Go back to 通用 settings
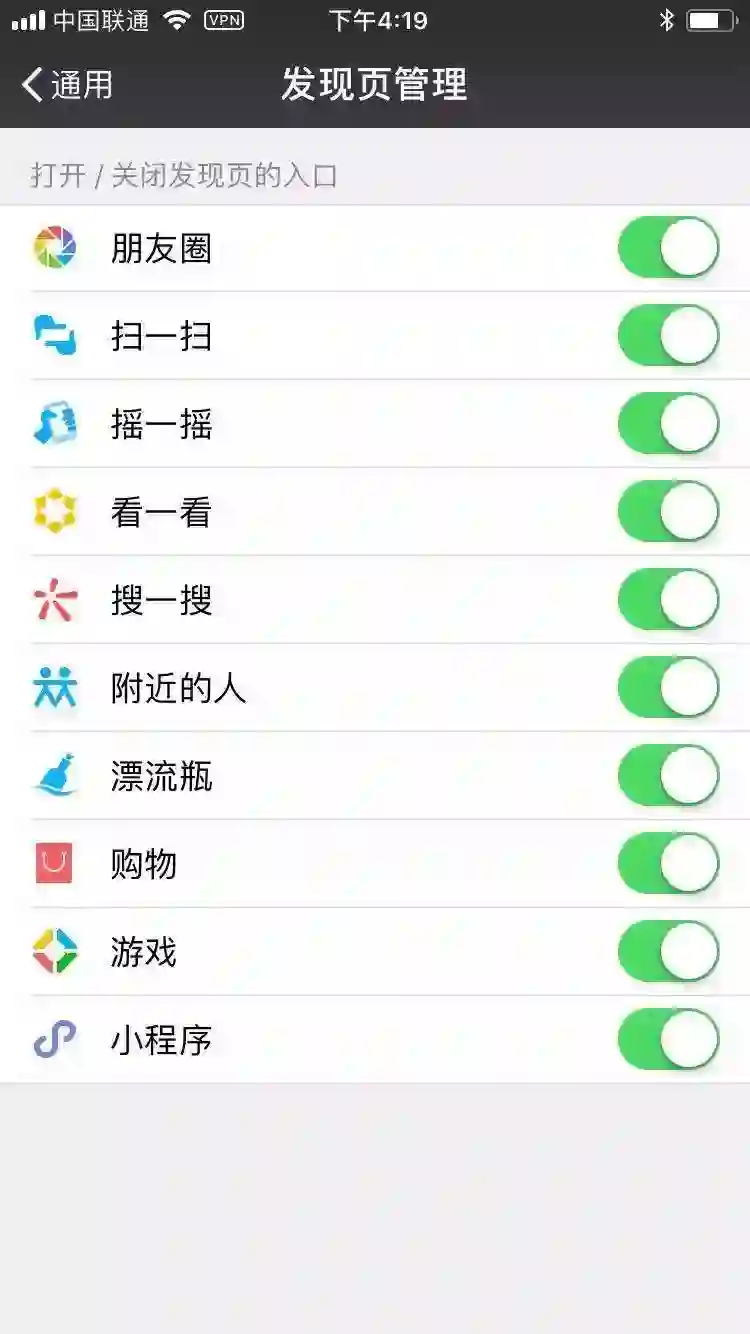Viewport: 750px width, 1334px height. point(68,85)
